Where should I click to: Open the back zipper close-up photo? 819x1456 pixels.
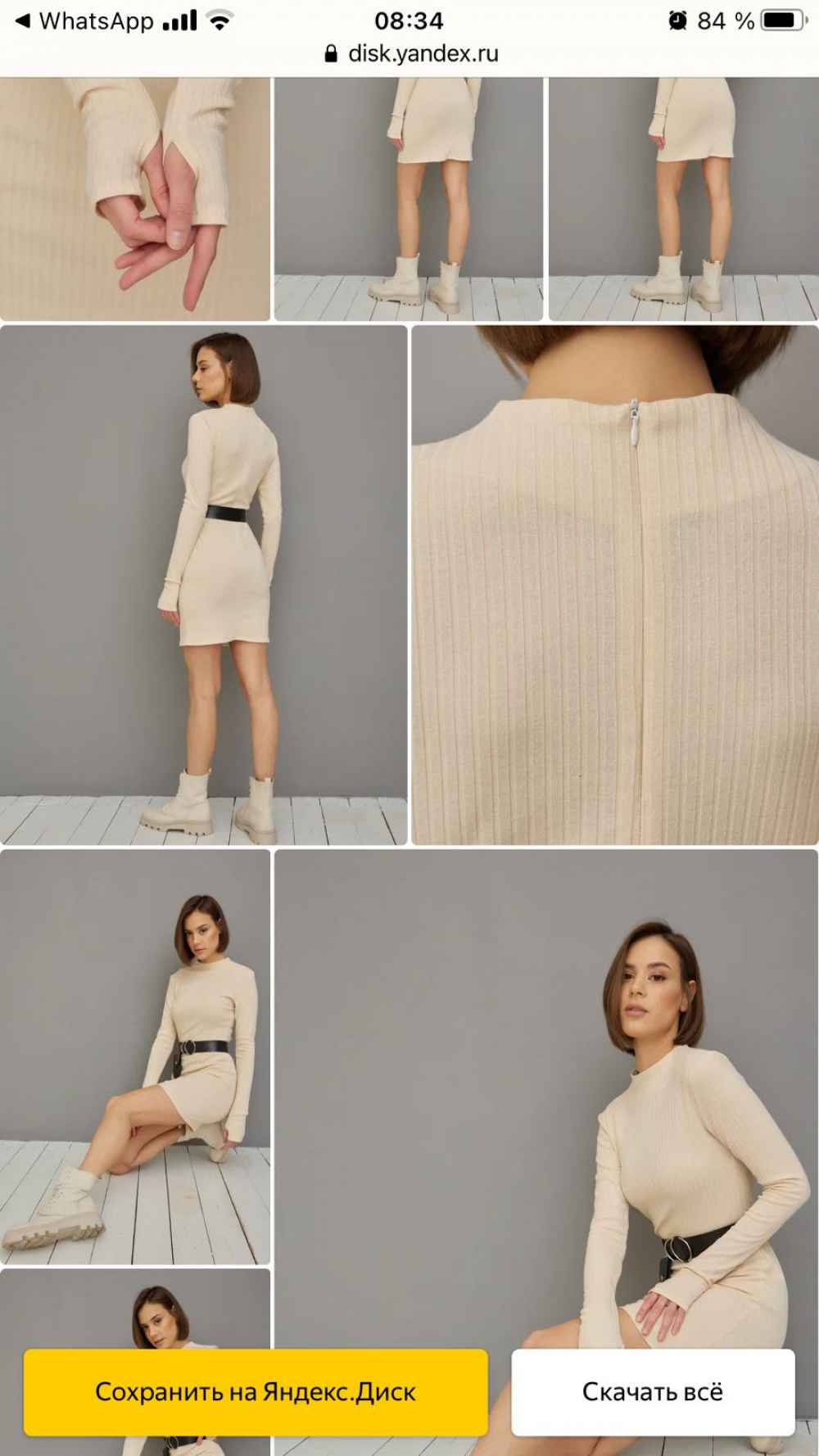[x=615, y=585]
